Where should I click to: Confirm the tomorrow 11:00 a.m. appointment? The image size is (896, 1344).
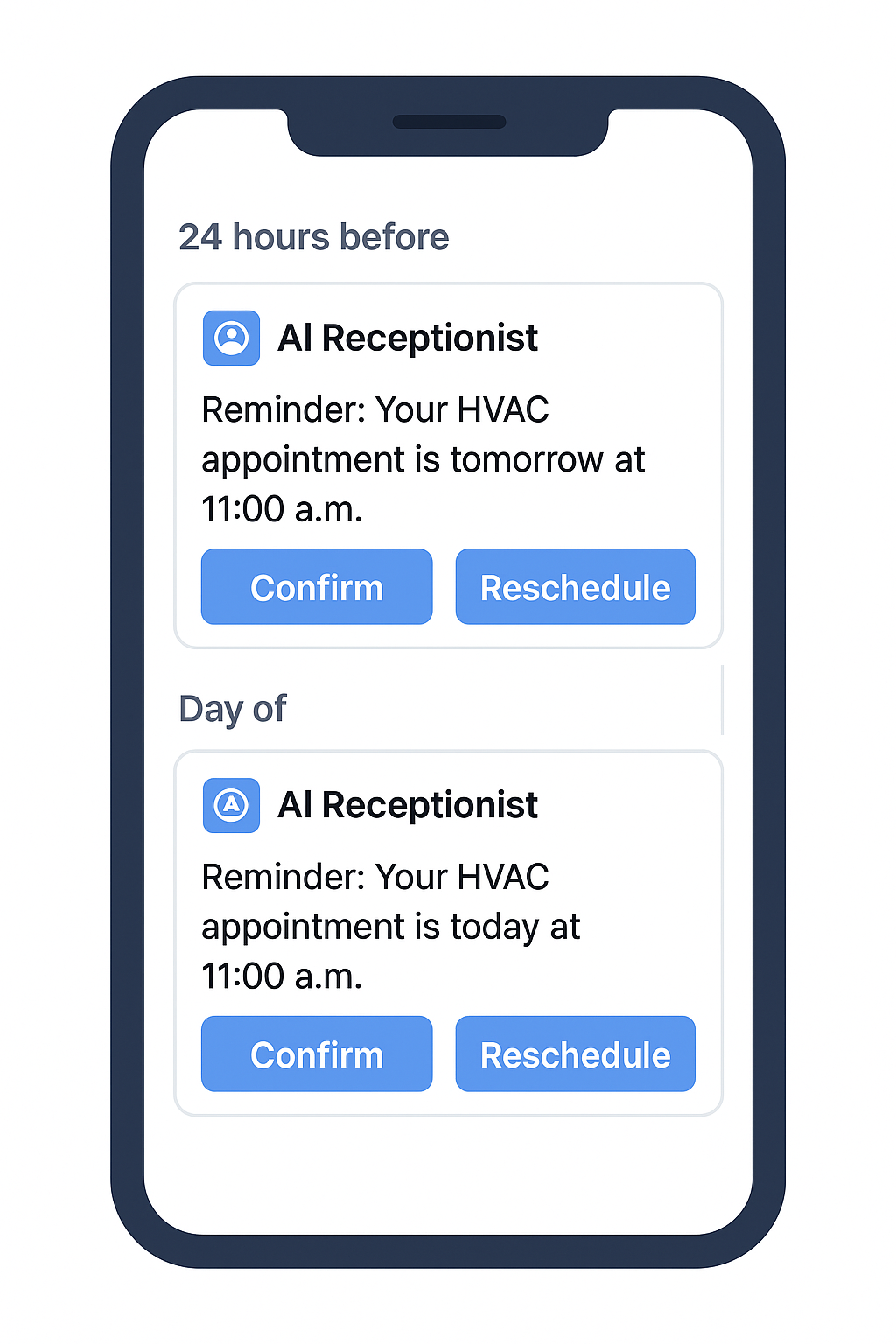pos(316,586)
